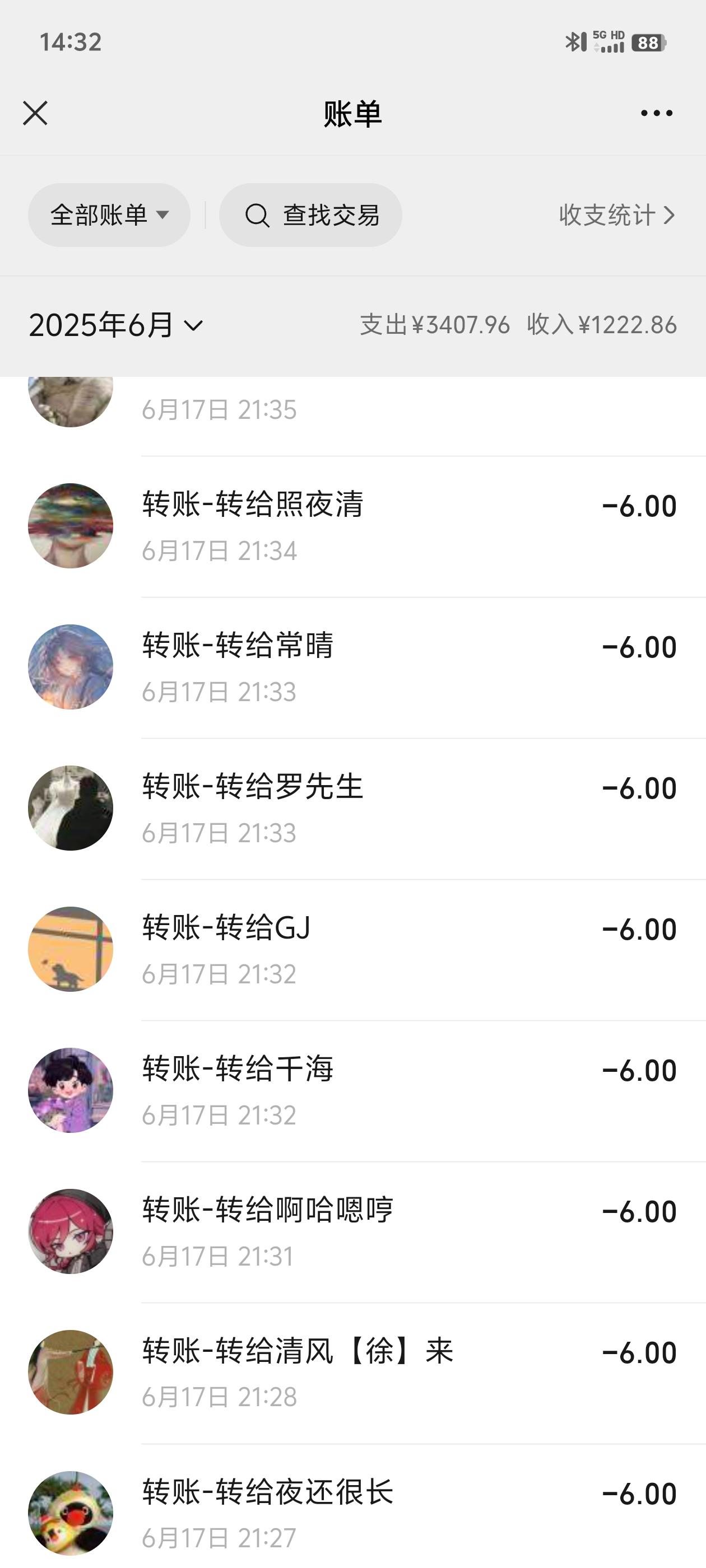Close the 账单 page

click(35, 113)
